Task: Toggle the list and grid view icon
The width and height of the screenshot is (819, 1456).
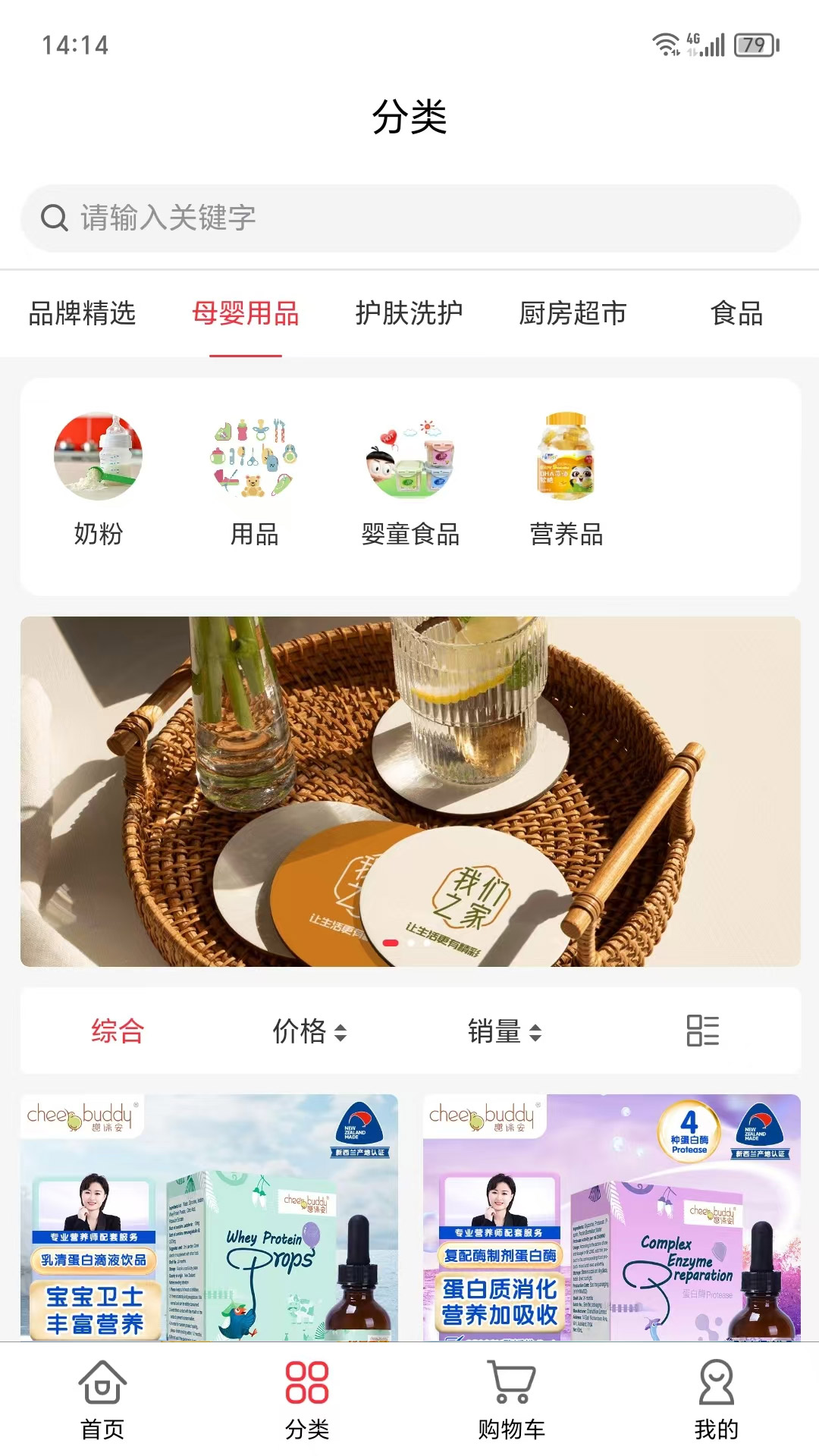Action: 702,1031
